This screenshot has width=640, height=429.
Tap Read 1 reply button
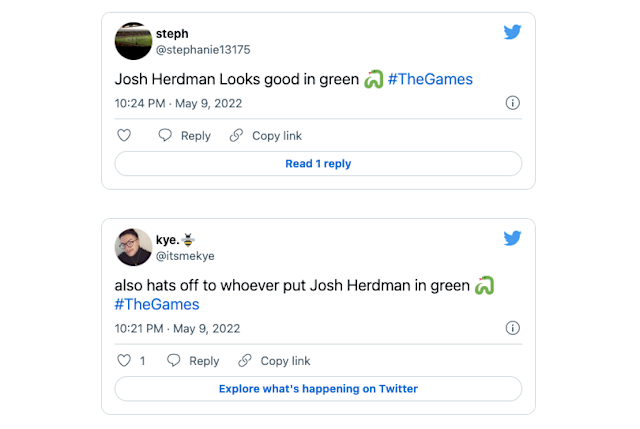coord(318,164)
